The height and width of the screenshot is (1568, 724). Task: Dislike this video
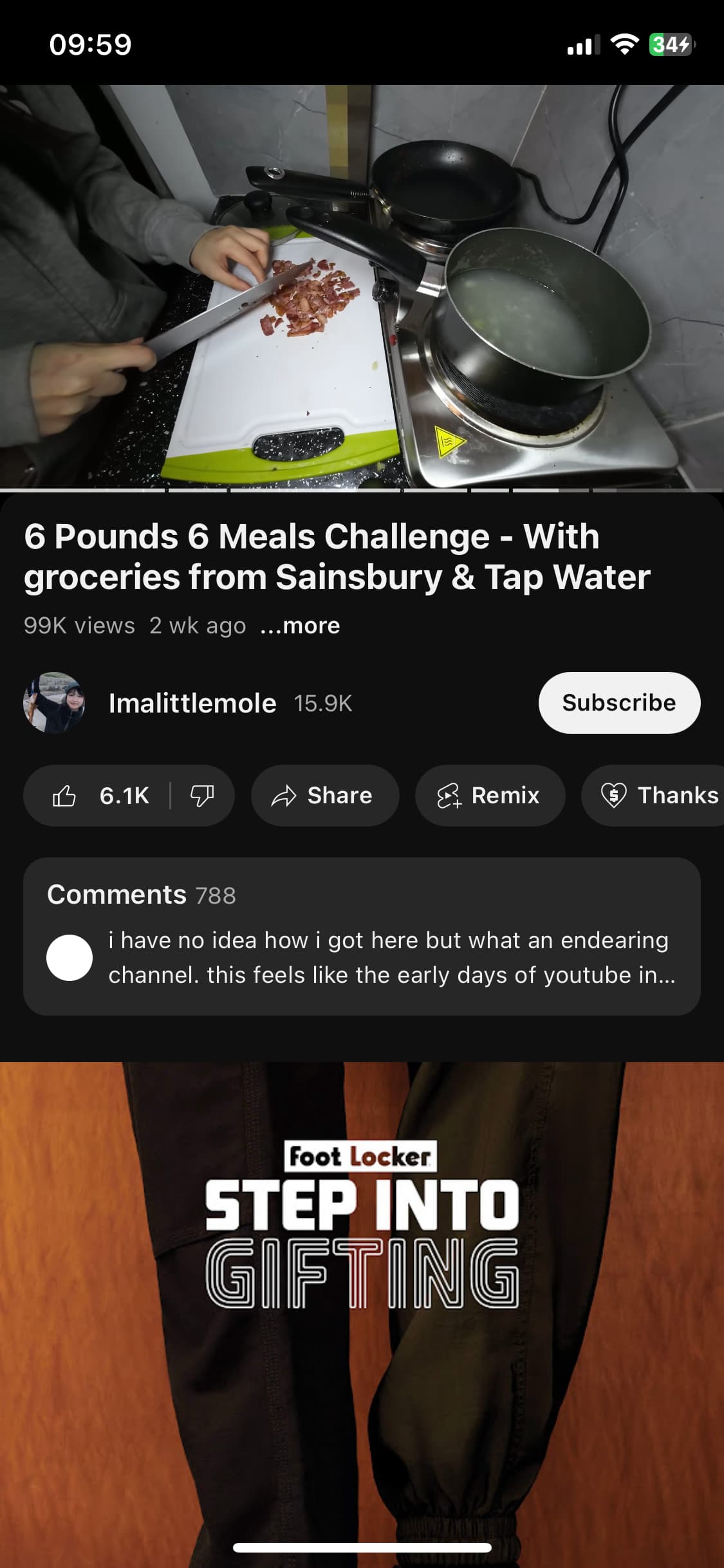pos(202,796)
